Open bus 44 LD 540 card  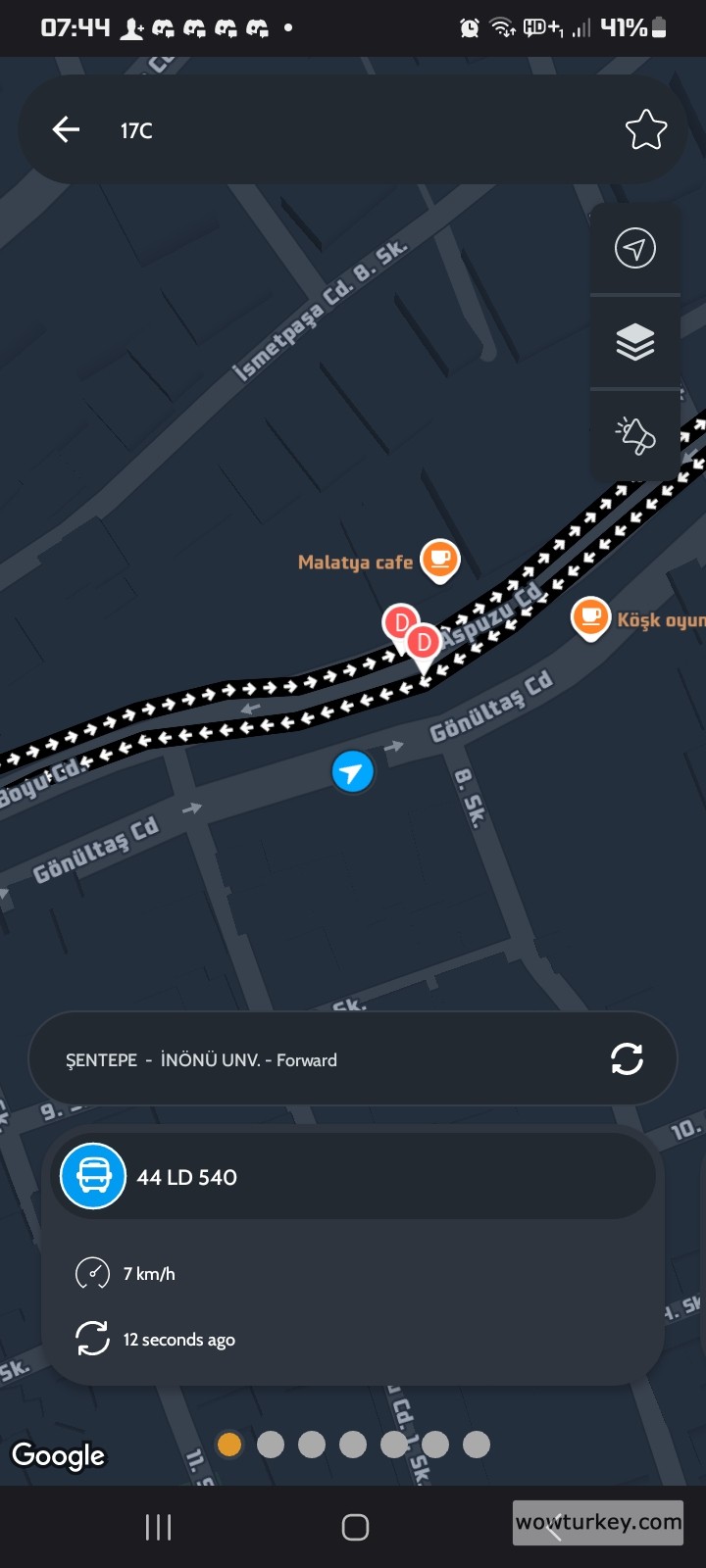pyautogui.click(x=353, y=1176)
